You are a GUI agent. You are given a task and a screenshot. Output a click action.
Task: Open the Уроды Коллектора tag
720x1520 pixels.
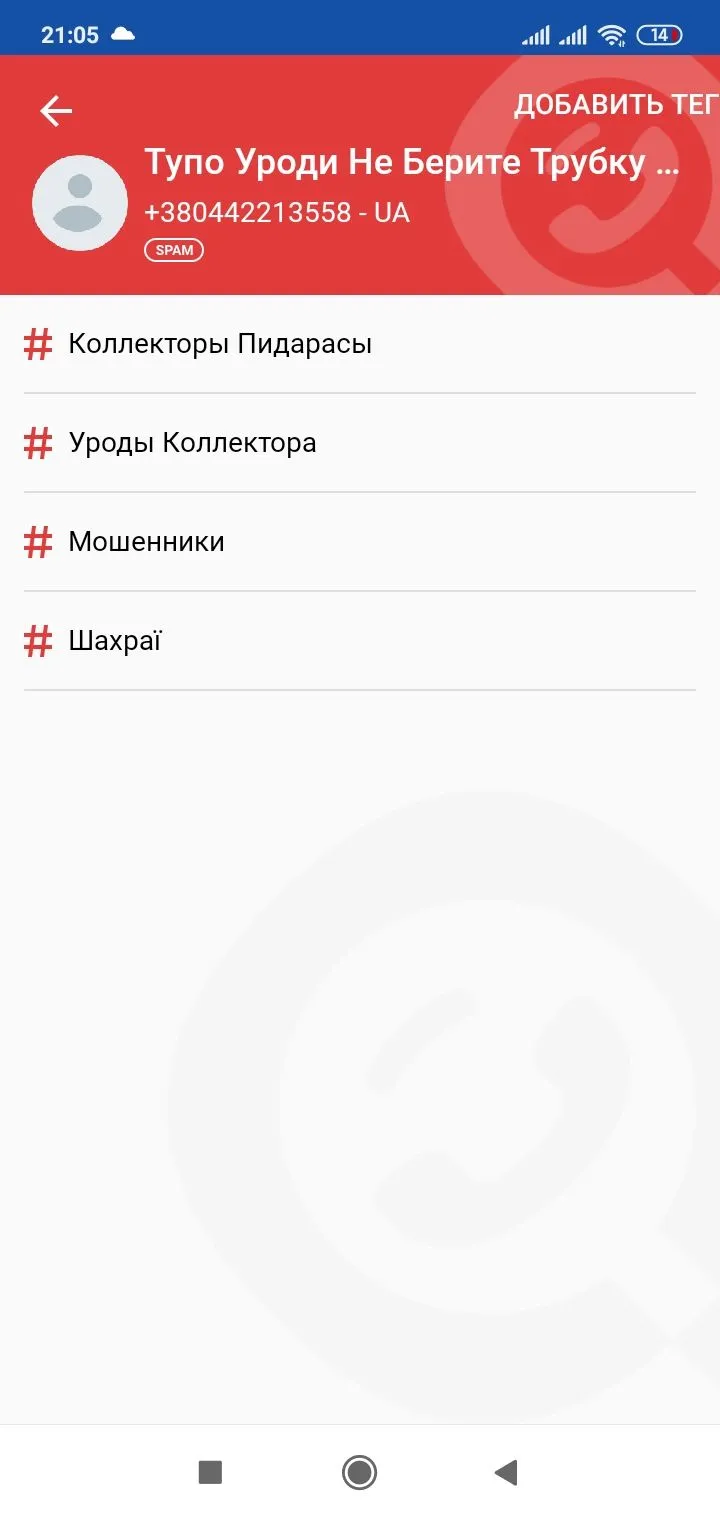tap(192, 443)
